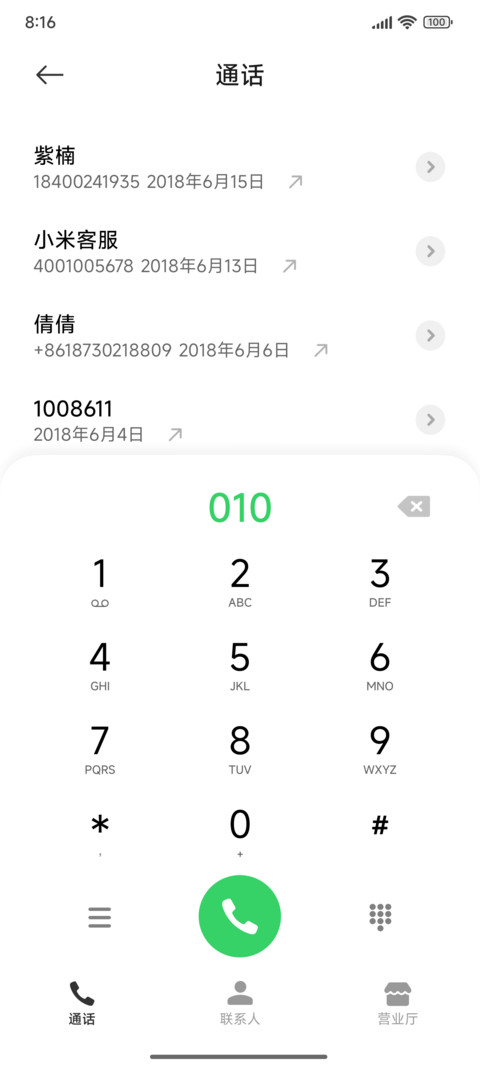Screen dimensions: 480x1066
Task: Open the dialer menu icon
Action: coord(100,918)
